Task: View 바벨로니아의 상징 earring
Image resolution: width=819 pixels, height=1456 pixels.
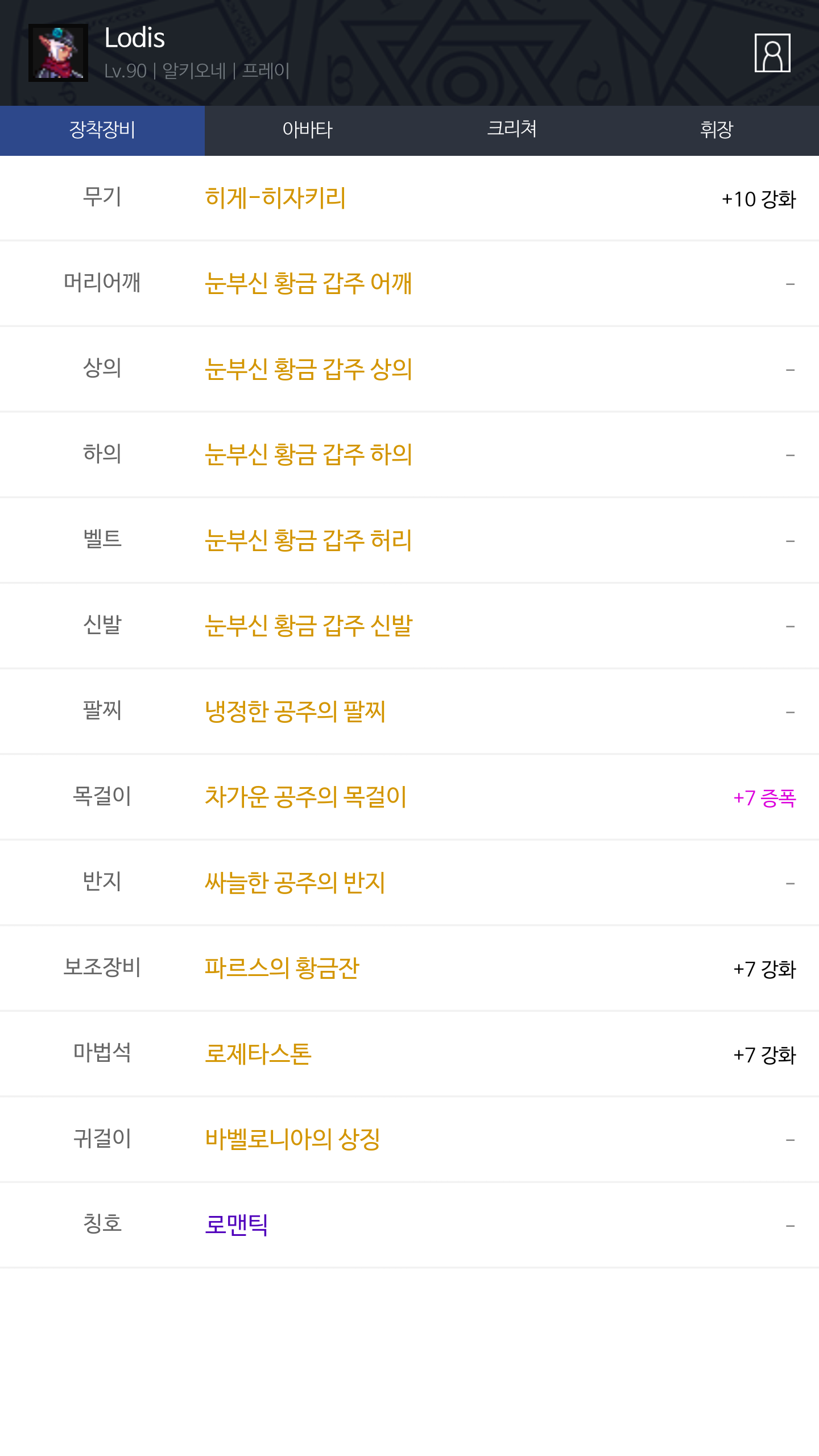Action: tap(292, 1139)
